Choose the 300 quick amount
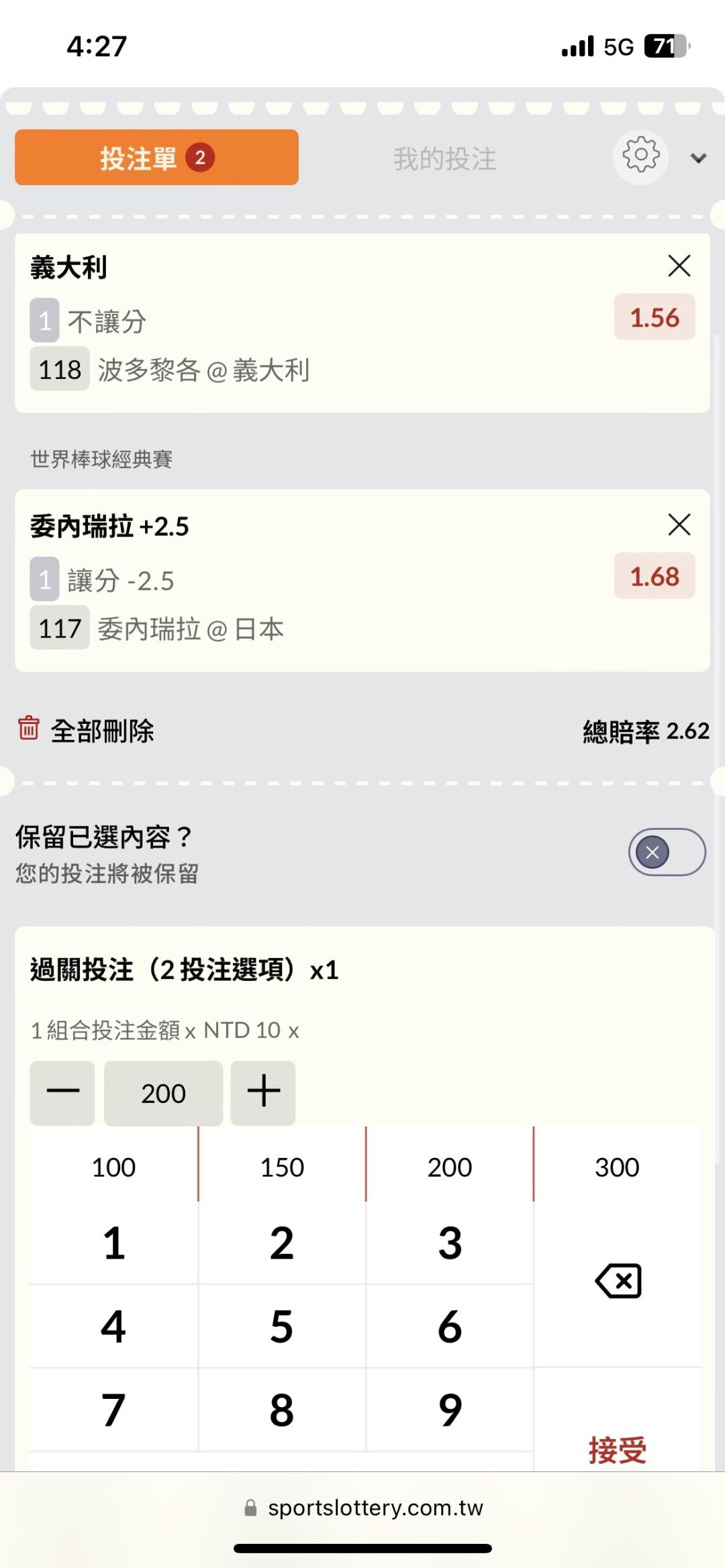 [x=617, y=1167]
